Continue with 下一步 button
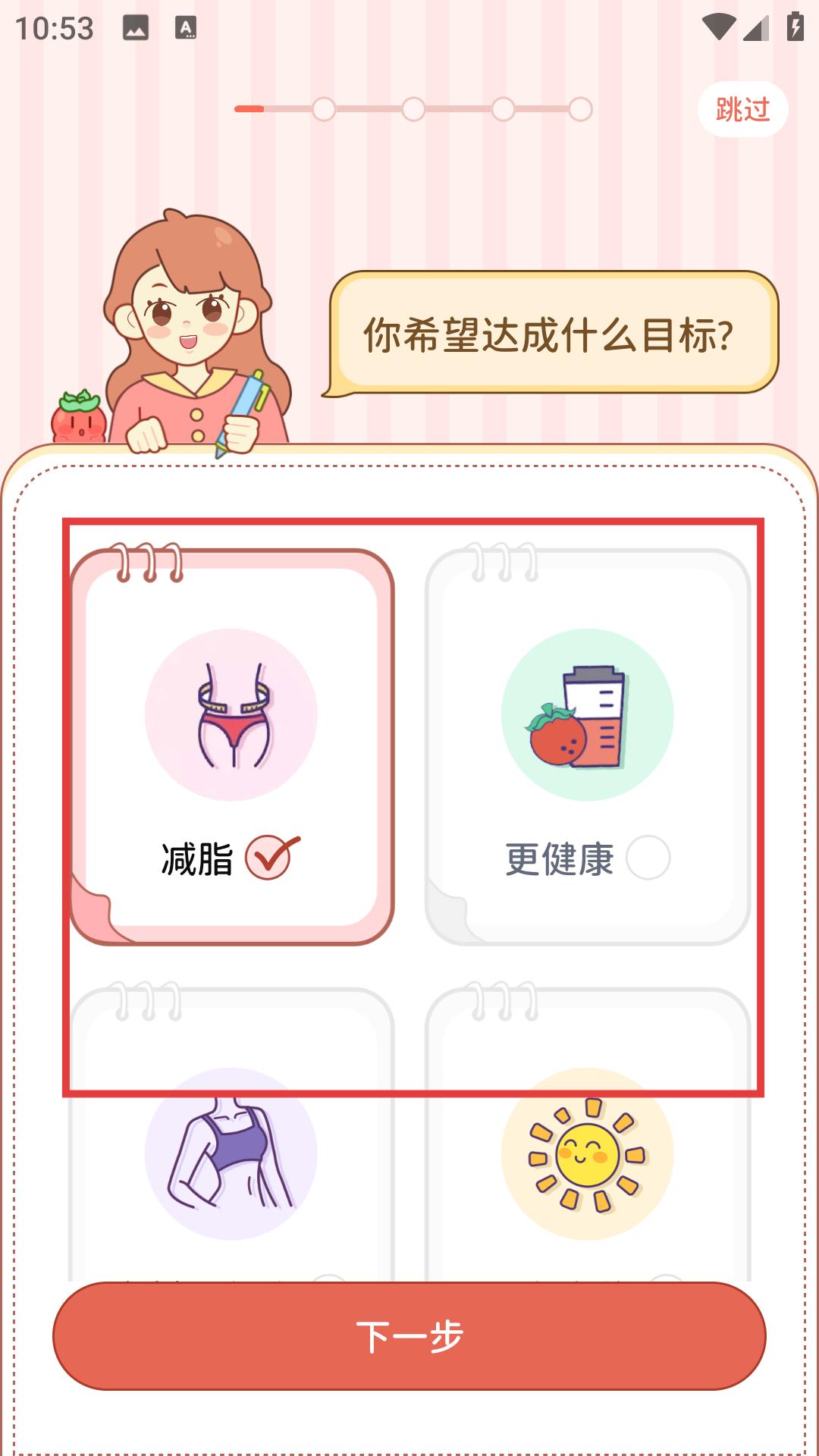The height and width of the screenshot is (1456, 819). coord(409,1336)
